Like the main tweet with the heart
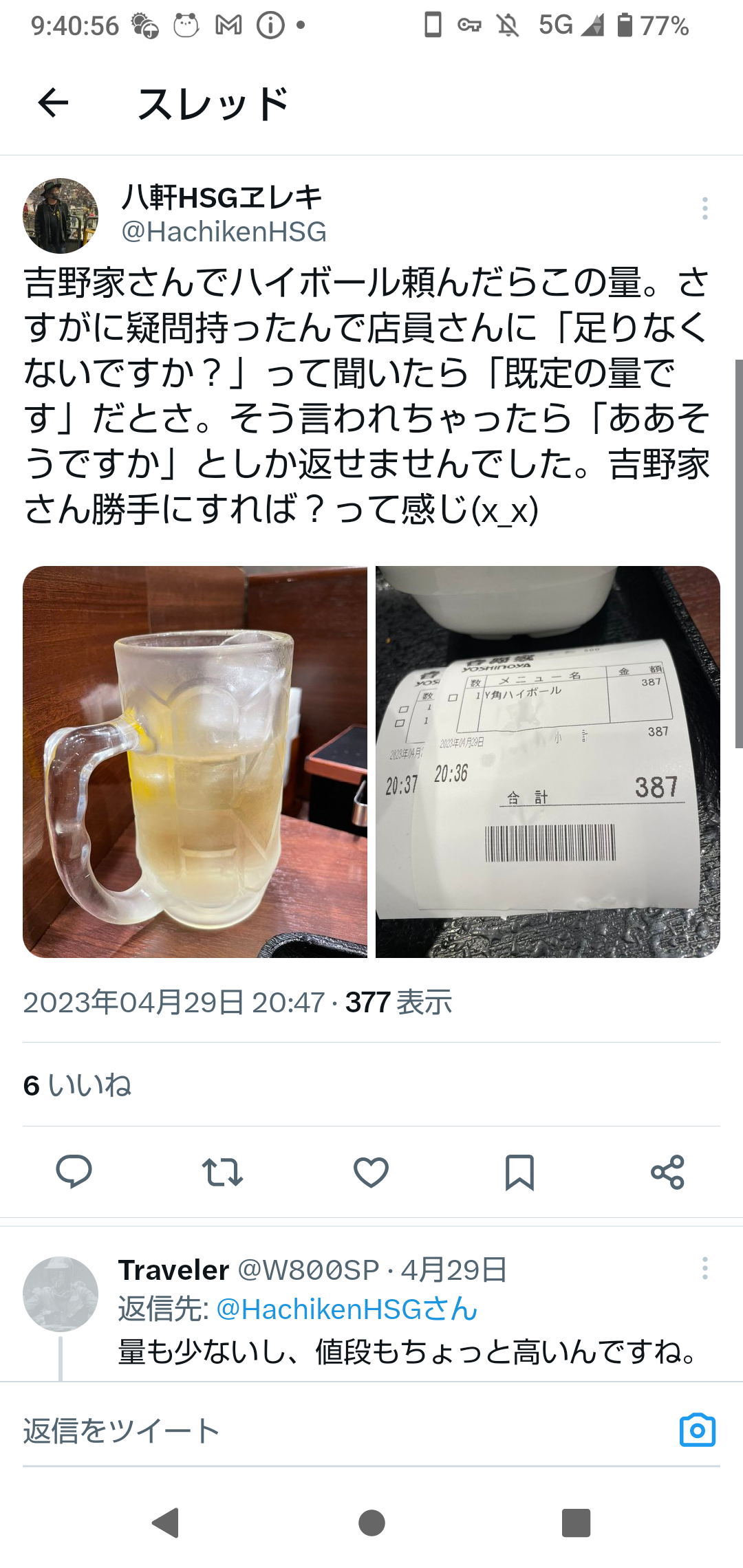This screenshot has height=1568, width=743. [371, 1172]
